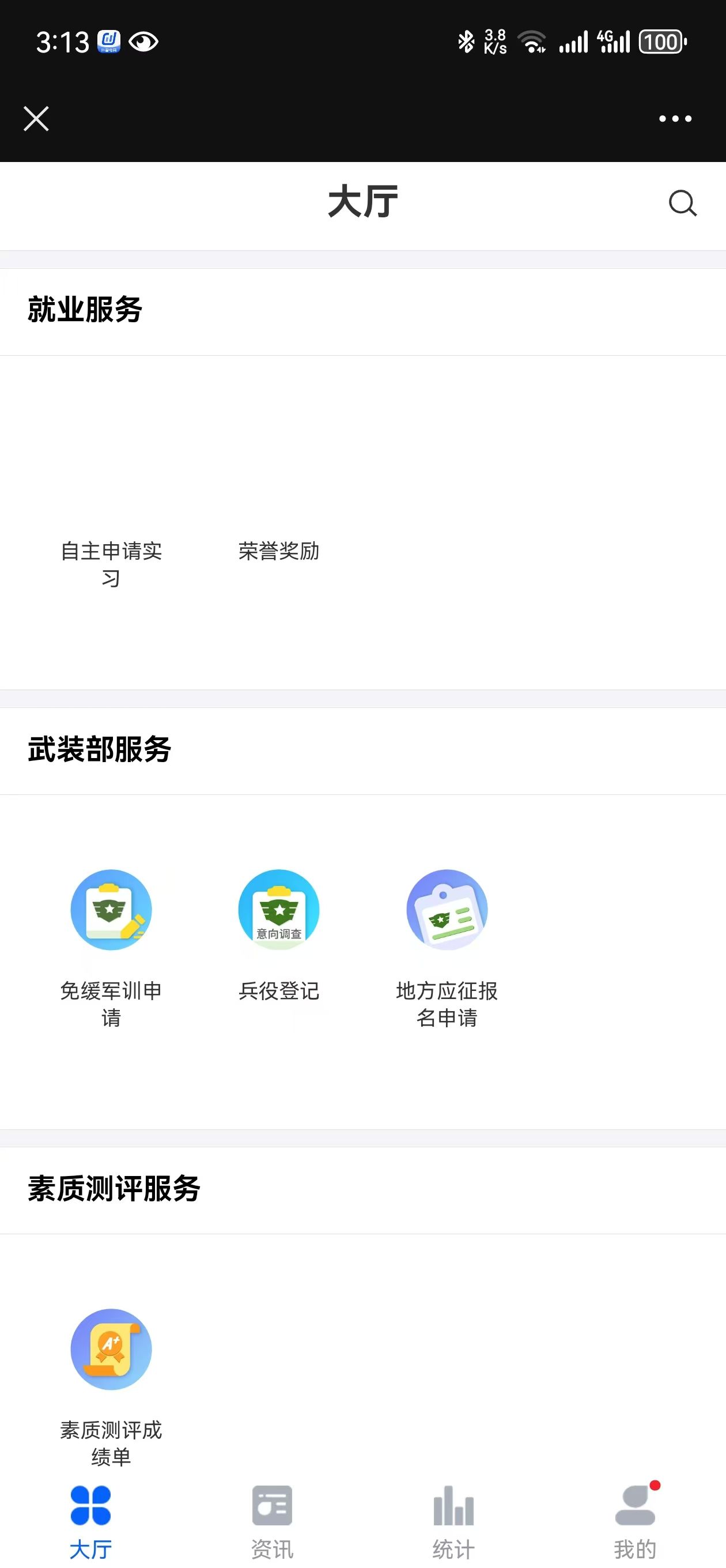Viewport: 726px width, 1568px height.
Task: Open the three-dot overflow menu
Action: 675,119
